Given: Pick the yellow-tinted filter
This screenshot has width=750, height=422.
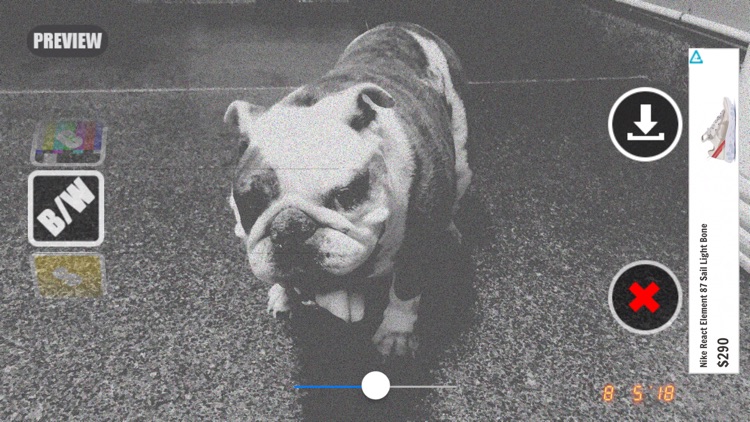Looking at the screenshot, I should [67, 274].
